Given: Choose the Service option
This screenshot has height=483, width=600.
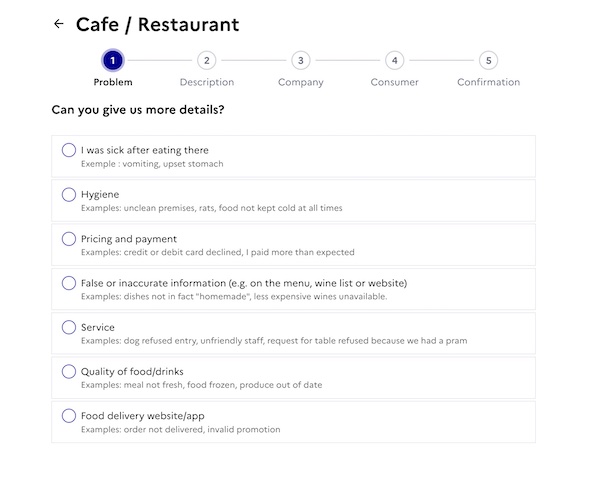Looking at the screenshot, I should pos(69,327).
